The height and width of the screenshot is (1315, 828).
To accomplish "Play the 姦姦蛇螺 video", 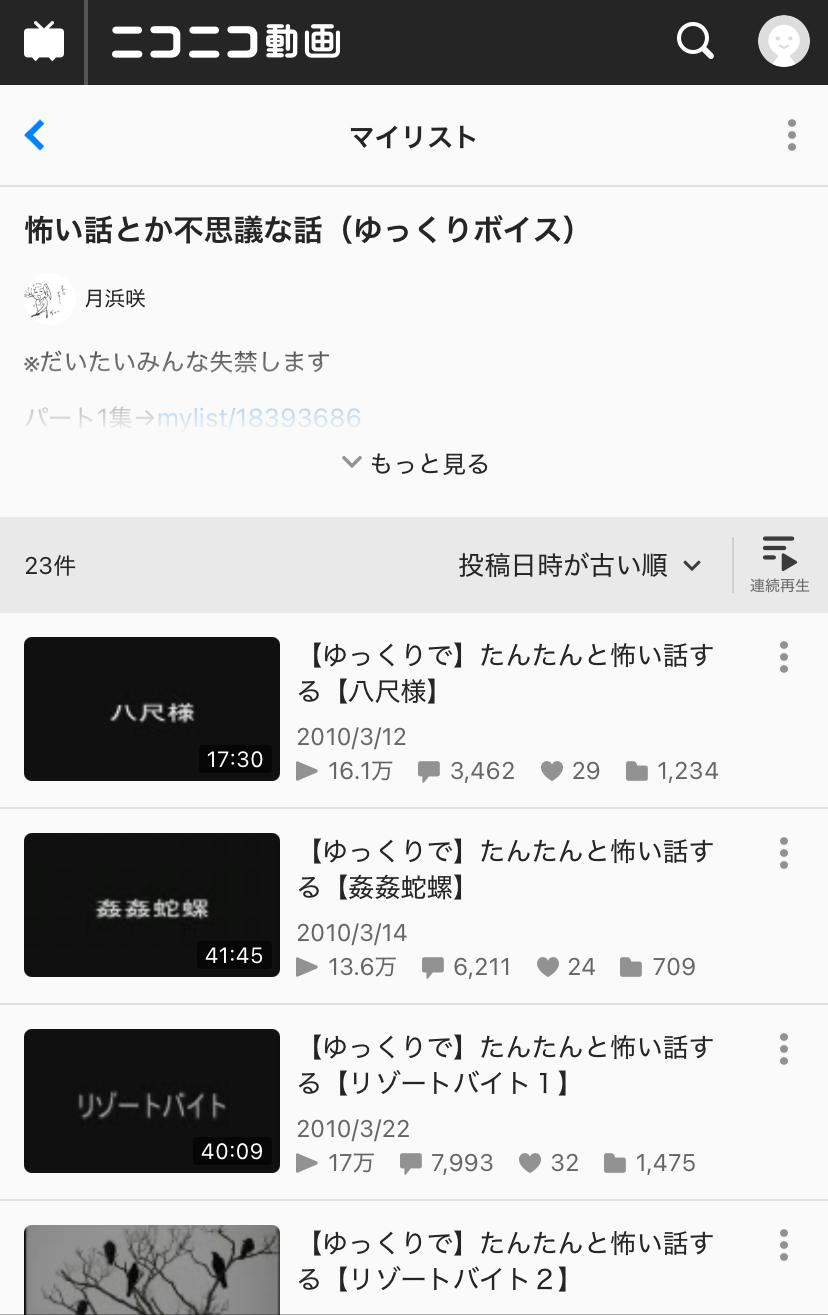I will [152, 905].
